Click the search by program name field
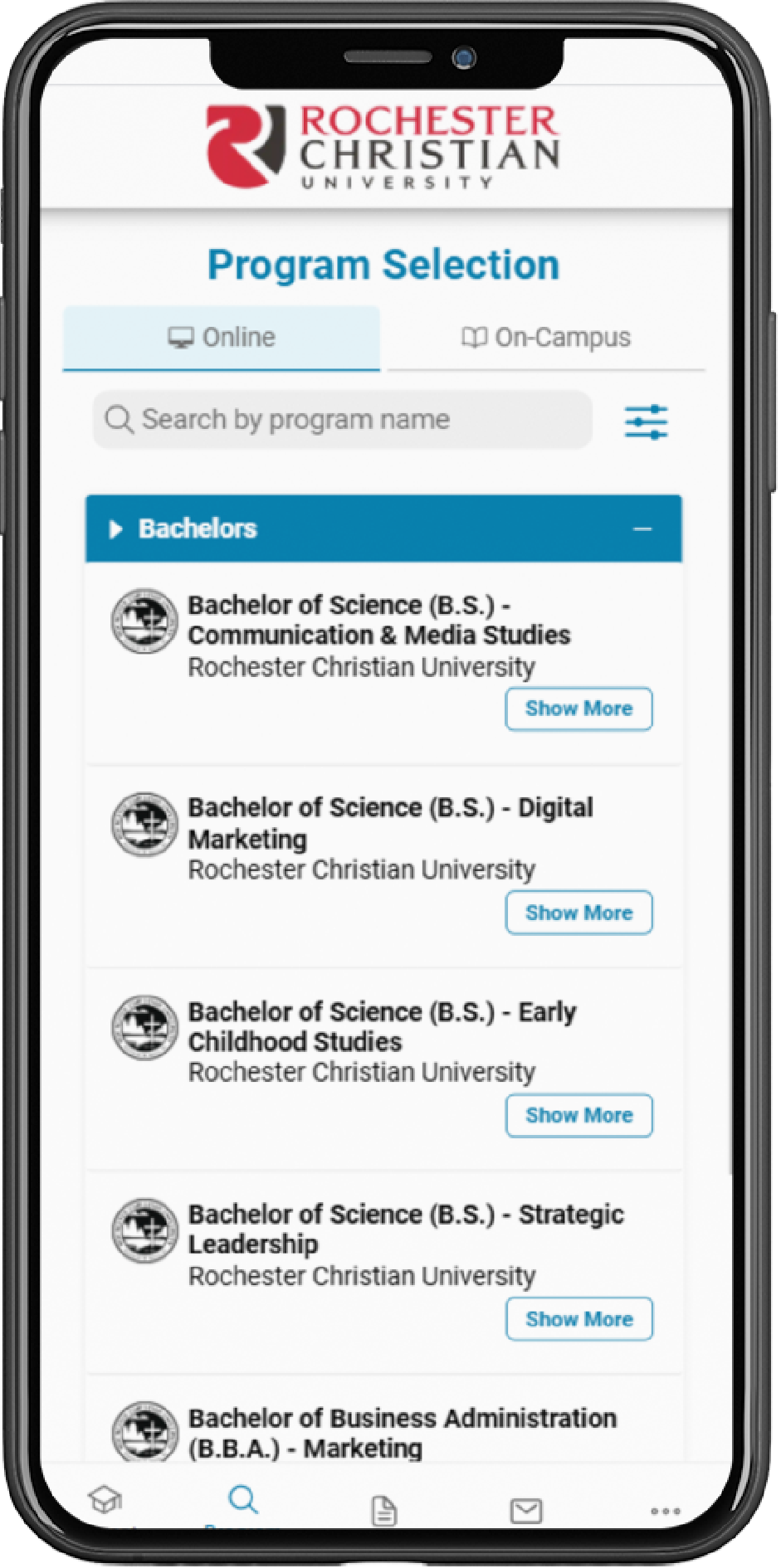Screen dimensions: 781x1568 [x=342, y=420]
